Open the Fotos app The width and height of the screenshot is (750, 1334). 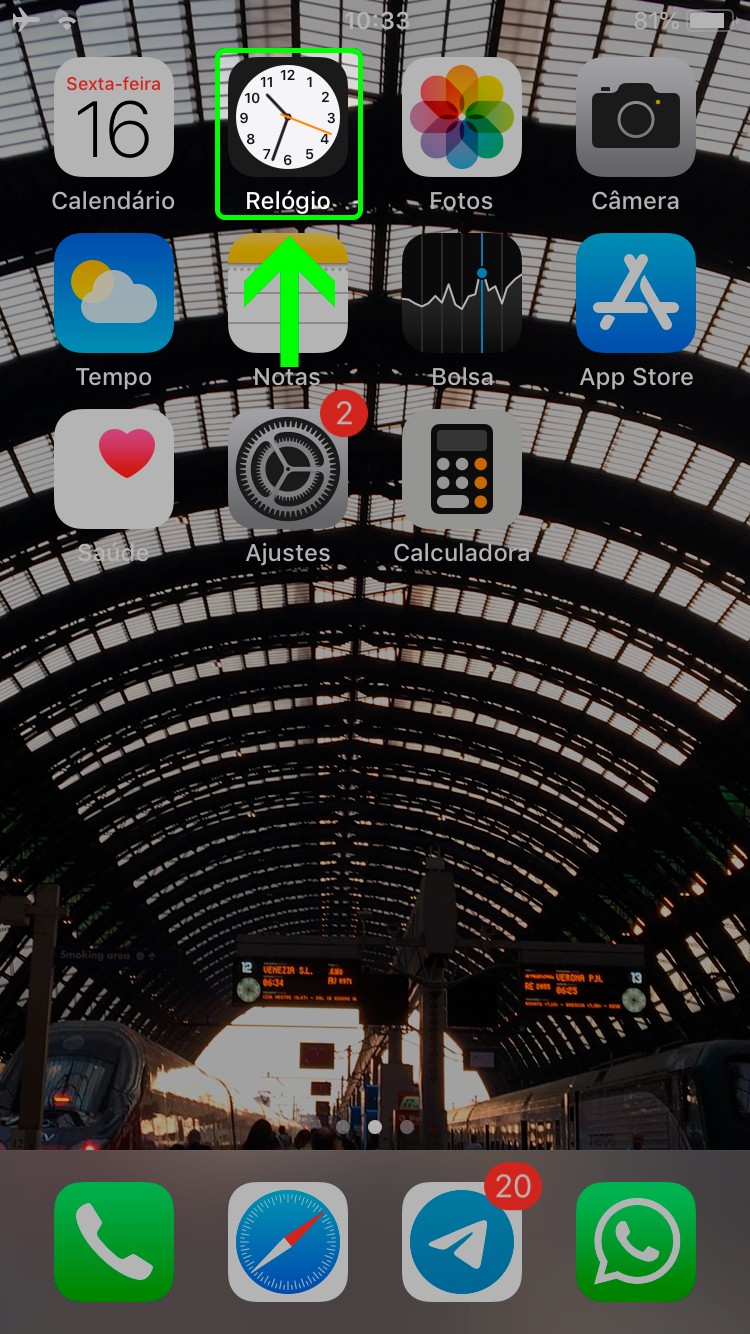(462, 118)
